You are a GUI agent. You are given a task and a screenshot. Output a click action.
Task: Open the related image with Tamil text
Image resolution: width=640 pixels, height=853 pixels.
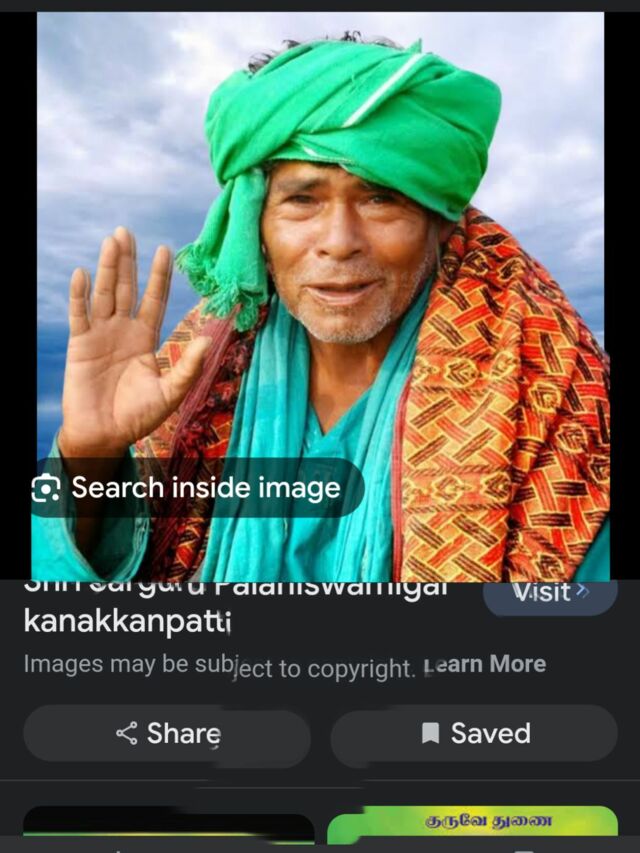pyautogui.click(x=472, y=826)
